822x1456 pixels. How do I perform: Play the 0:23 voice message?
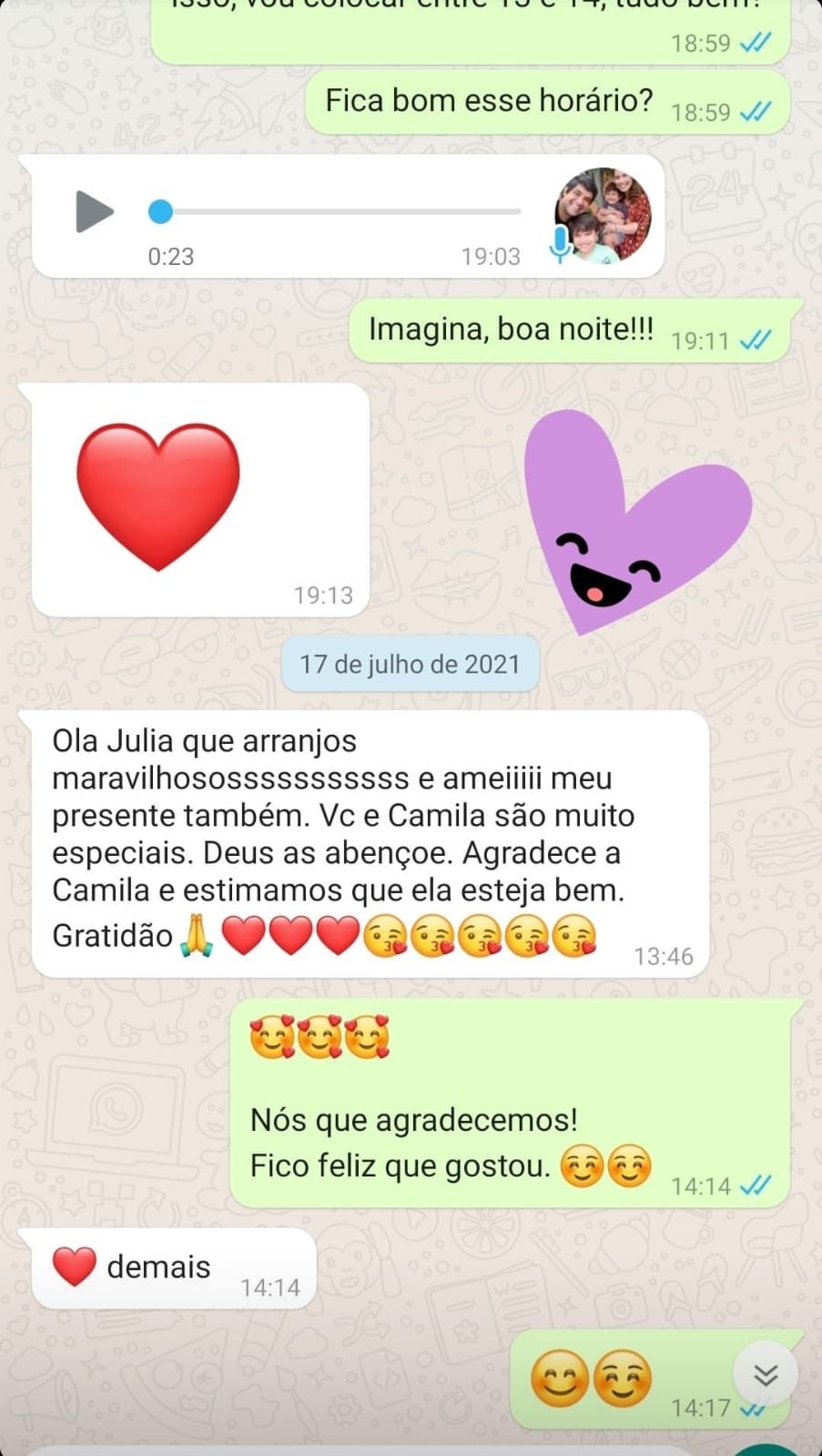click(93, 211)
